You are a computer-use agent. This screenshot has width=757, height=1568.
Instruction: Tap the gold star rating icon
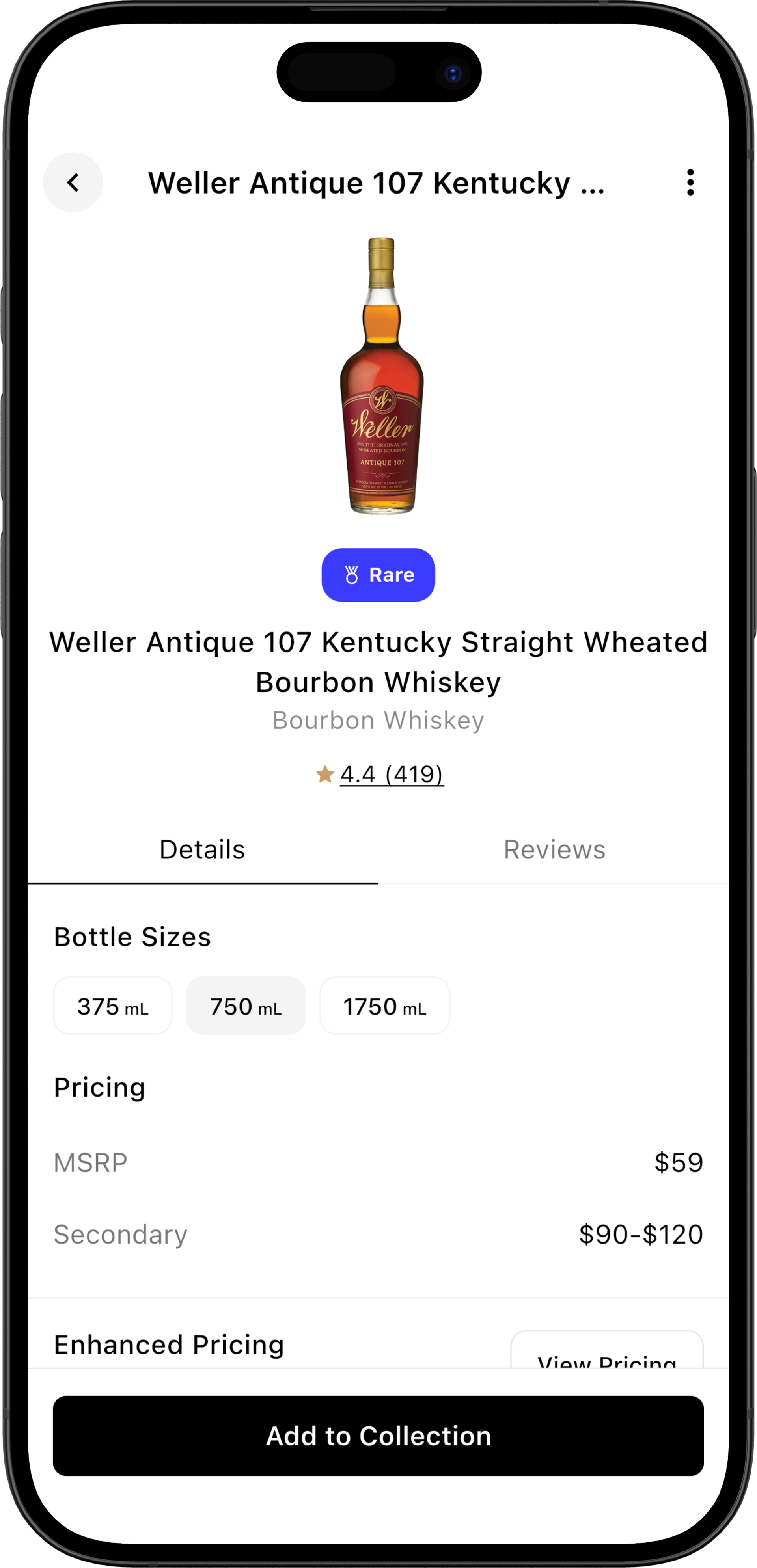(324, 774)
